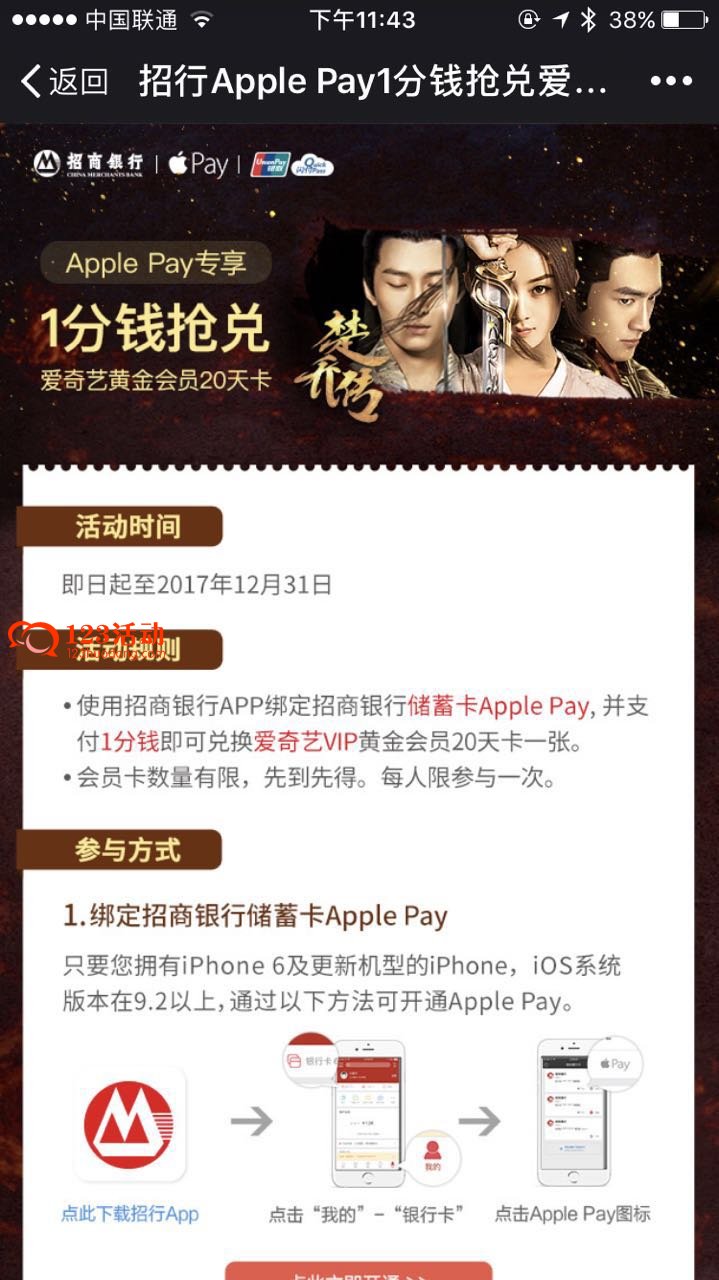
Task: Tap the 点此下载招行App download link
Action: 130,1214
